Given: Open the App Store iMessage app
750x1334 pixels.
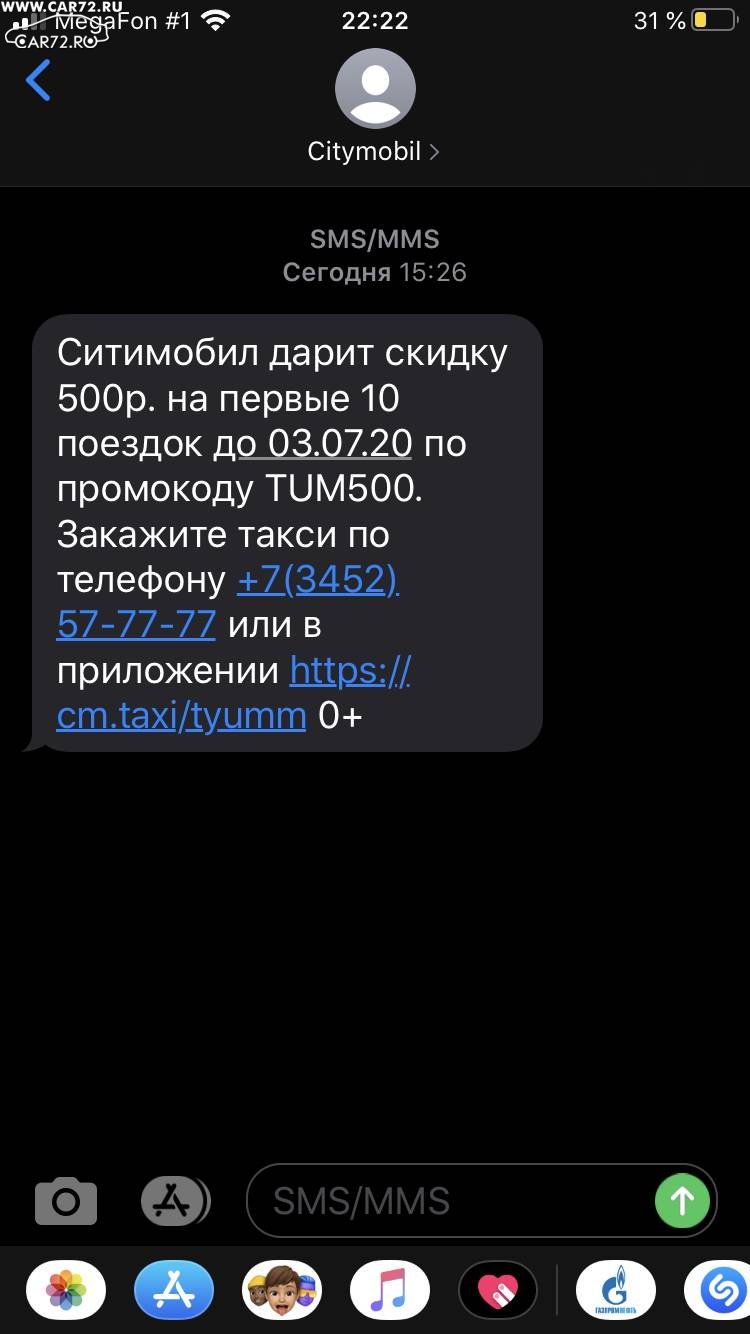Looking at the screenshot, I should 174,1291.
